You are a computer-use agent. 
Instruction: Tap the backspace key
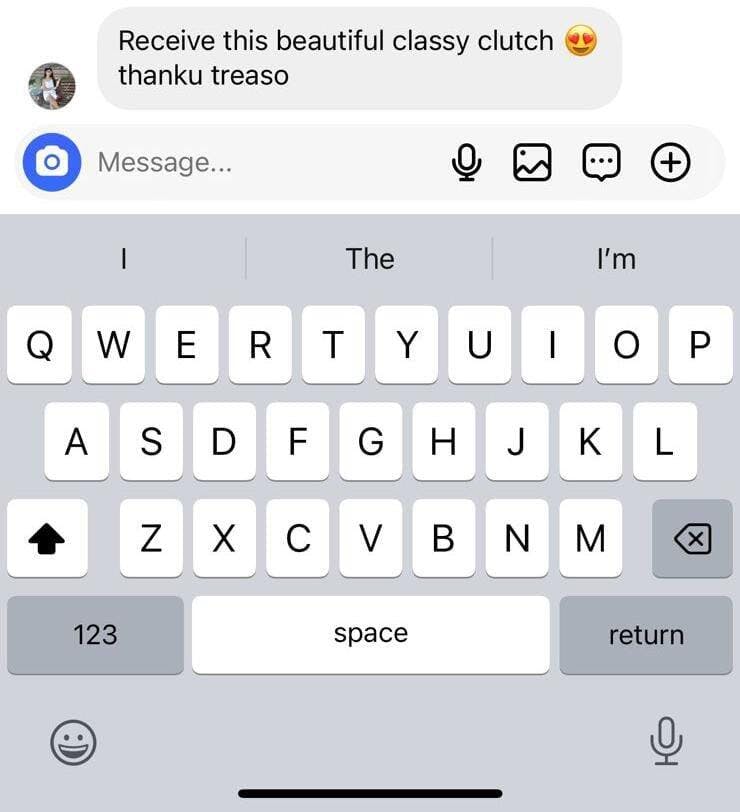[692, 539]
